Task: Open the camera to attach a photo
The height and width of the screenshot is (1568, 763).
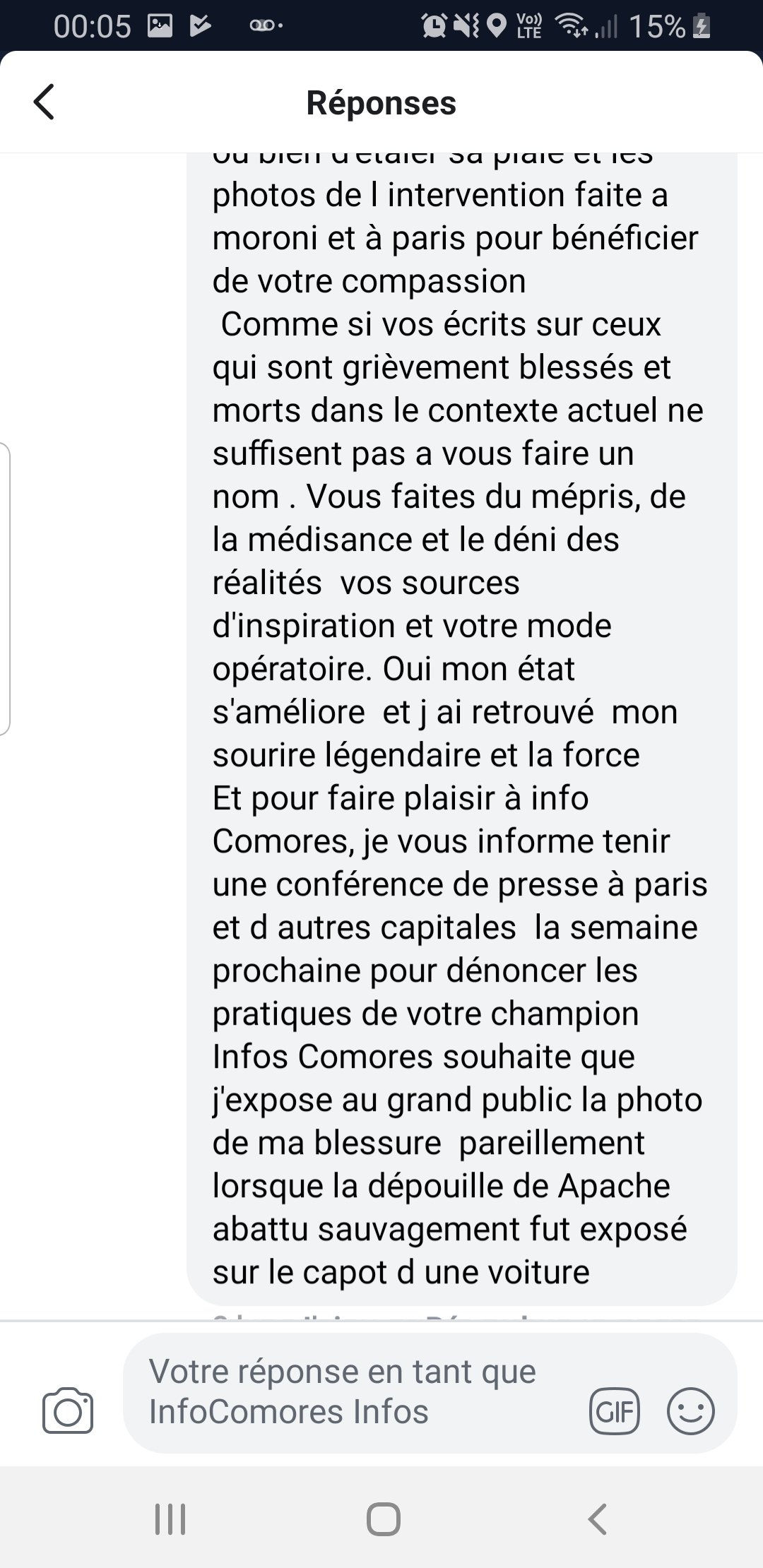Action: pos(68,1412)
